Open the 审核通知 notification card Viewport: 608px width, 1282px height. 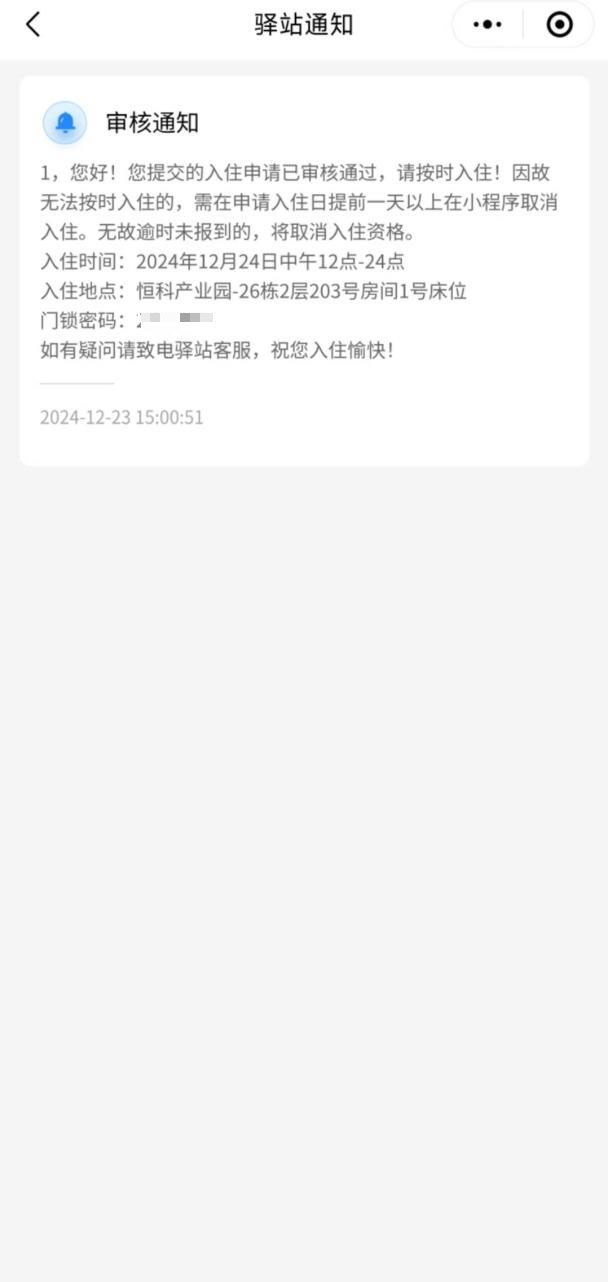point(304,270)
